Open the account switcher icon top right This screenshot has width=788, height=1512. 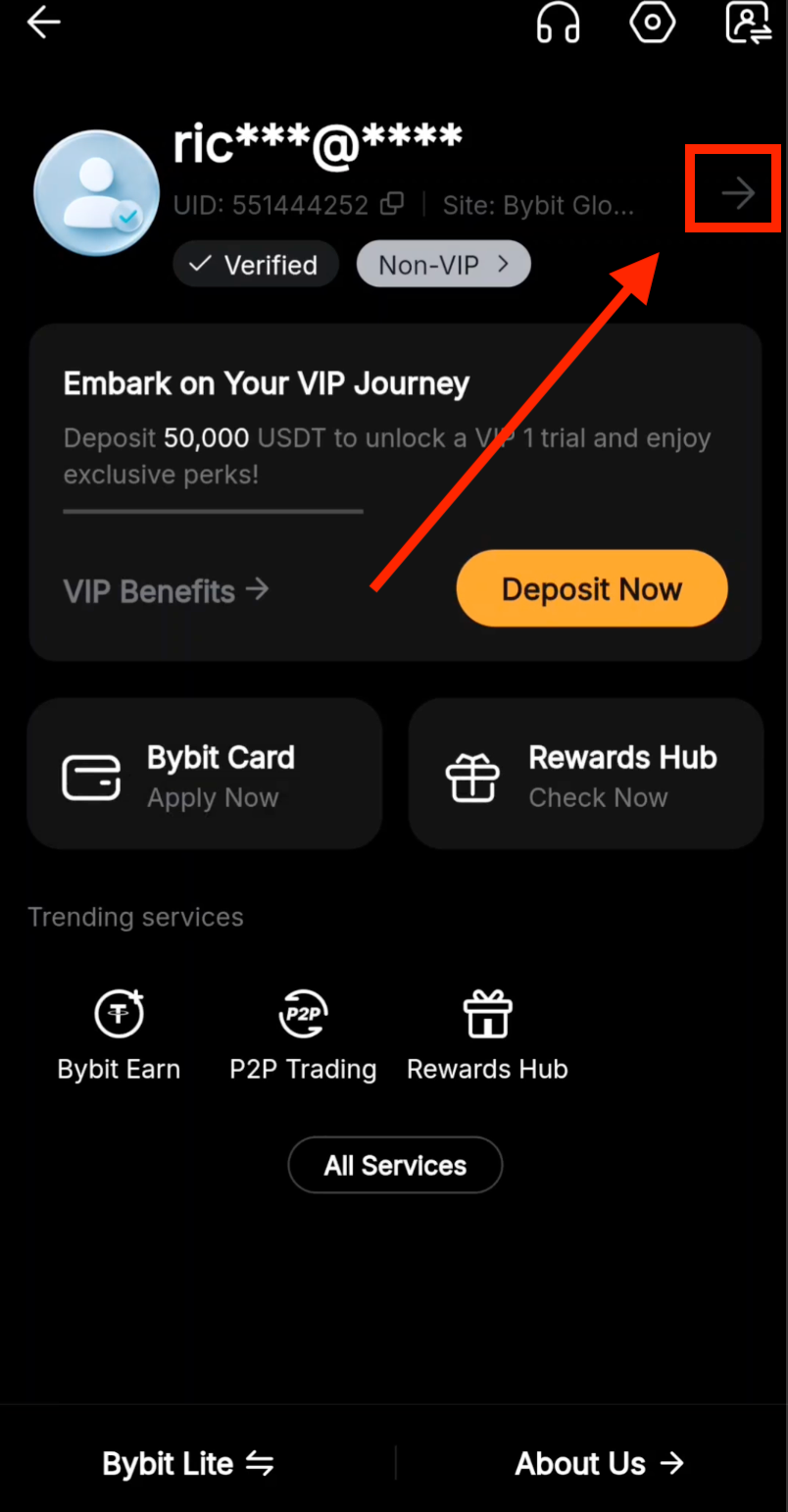(746, 23)
